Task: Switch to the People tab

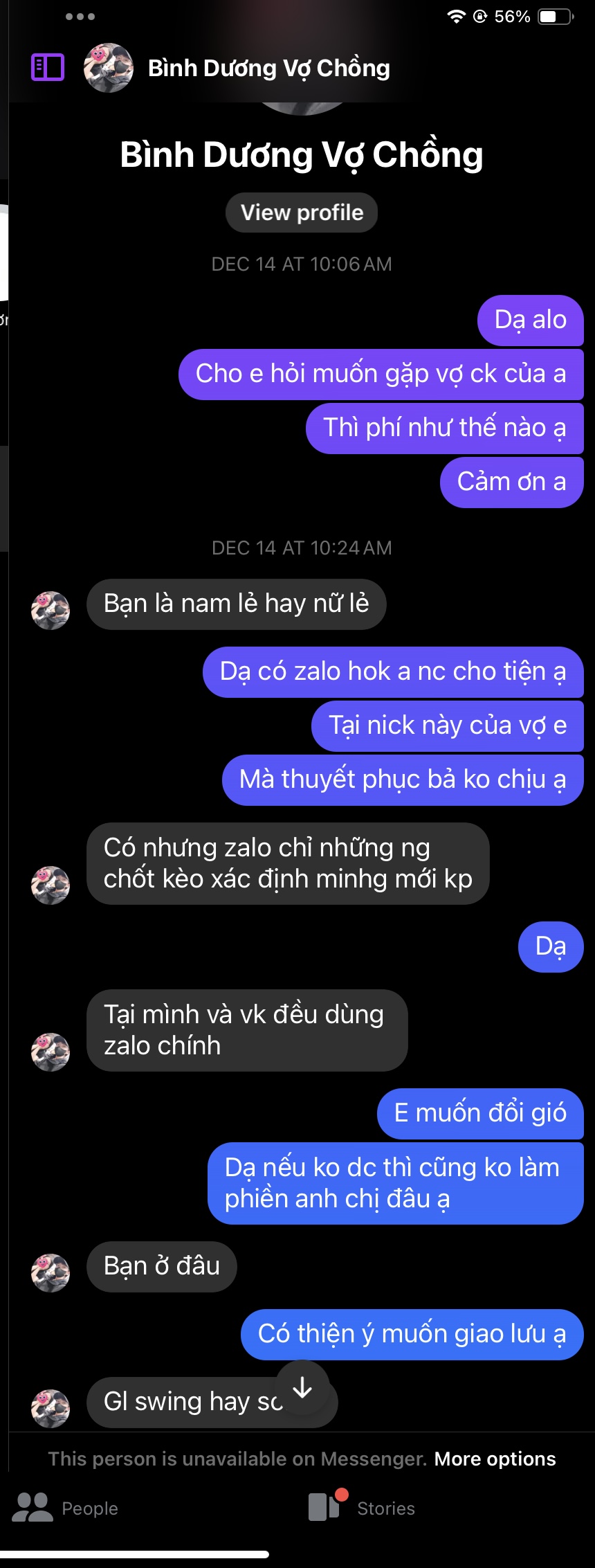Action: [66, 1508]
